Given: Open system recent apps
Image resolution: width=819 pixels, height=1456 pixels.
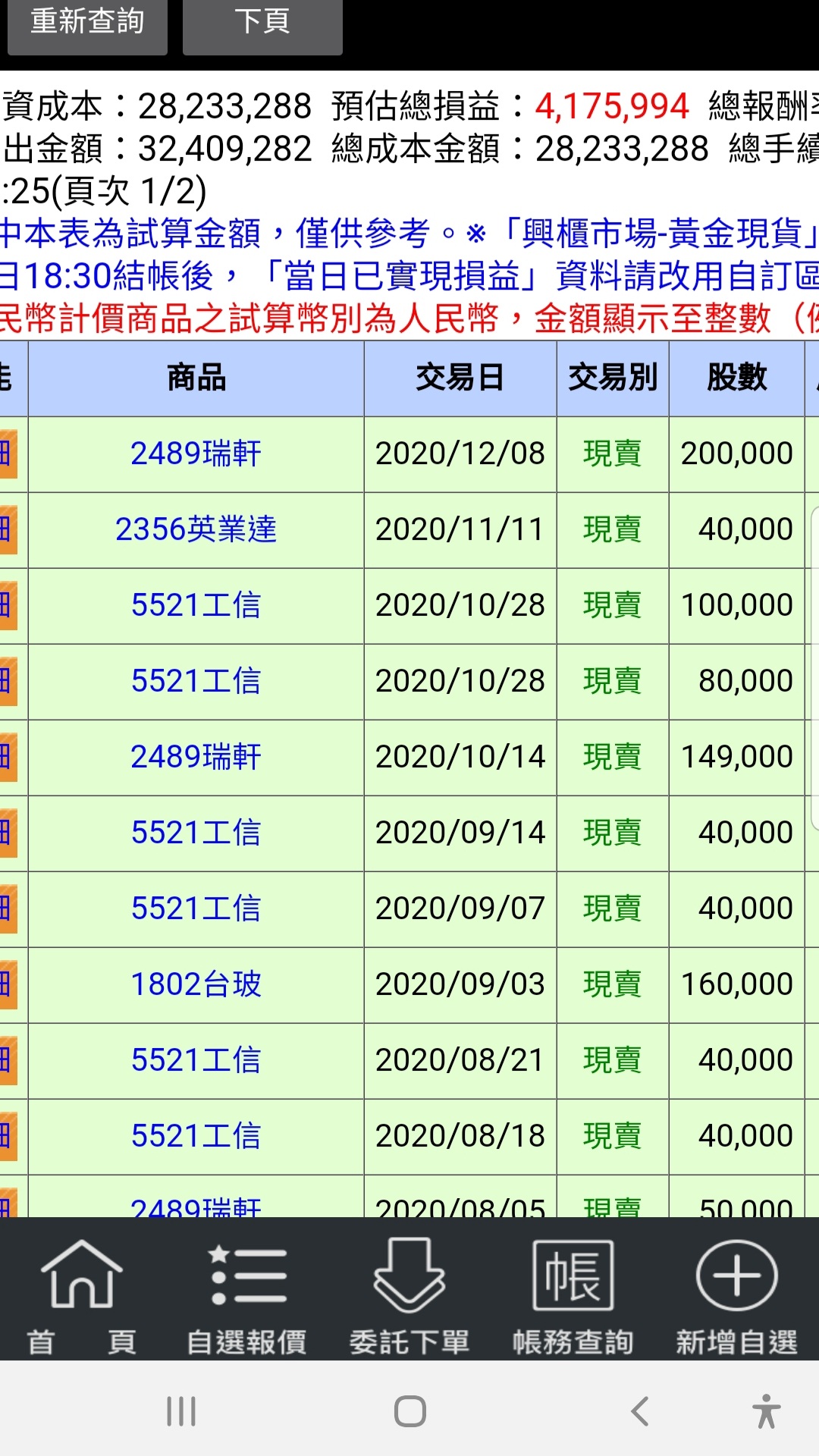Looking at the screenshot, I should (x=181, y=1411).
